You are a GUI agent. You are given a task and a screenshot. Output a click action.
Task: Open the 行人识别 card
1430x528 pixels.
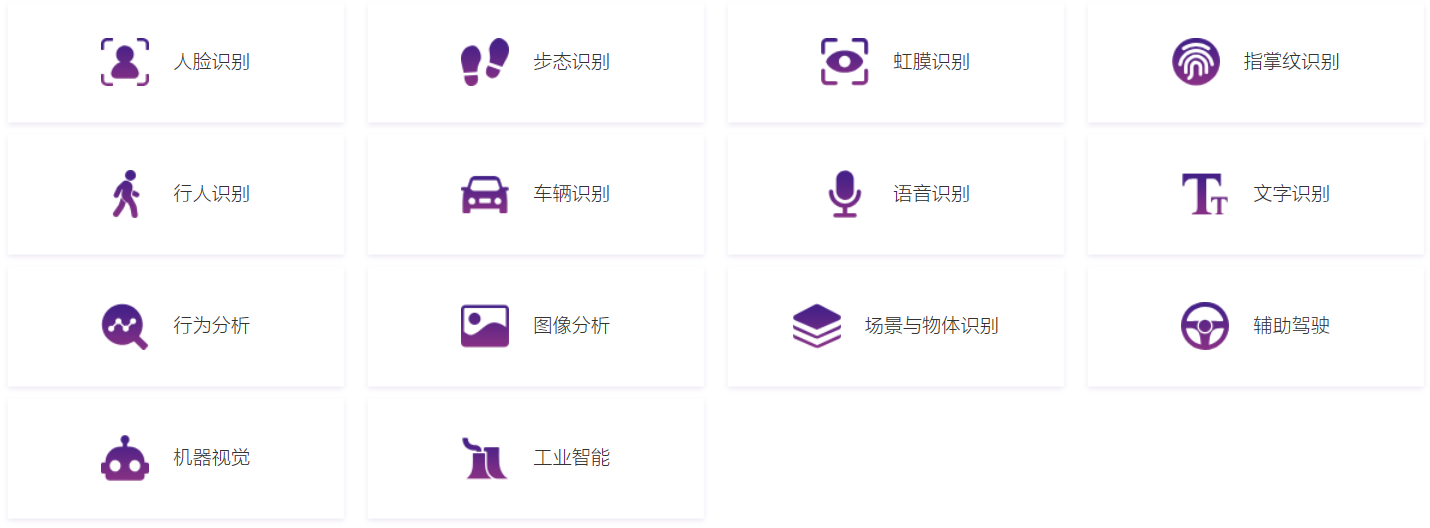[x=176, y=194]
